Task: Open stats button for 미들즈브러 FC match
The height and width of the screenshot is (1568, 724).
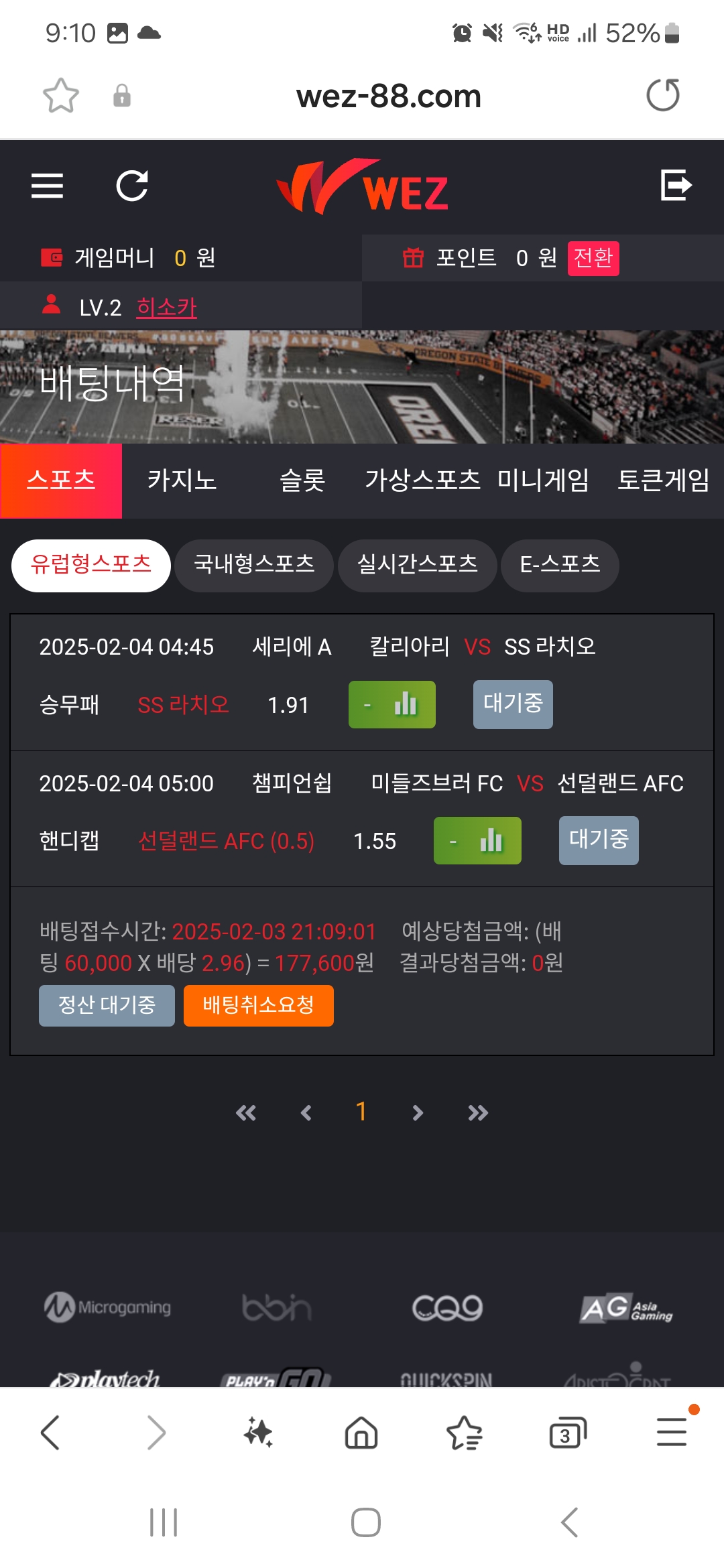Action: 477,840
